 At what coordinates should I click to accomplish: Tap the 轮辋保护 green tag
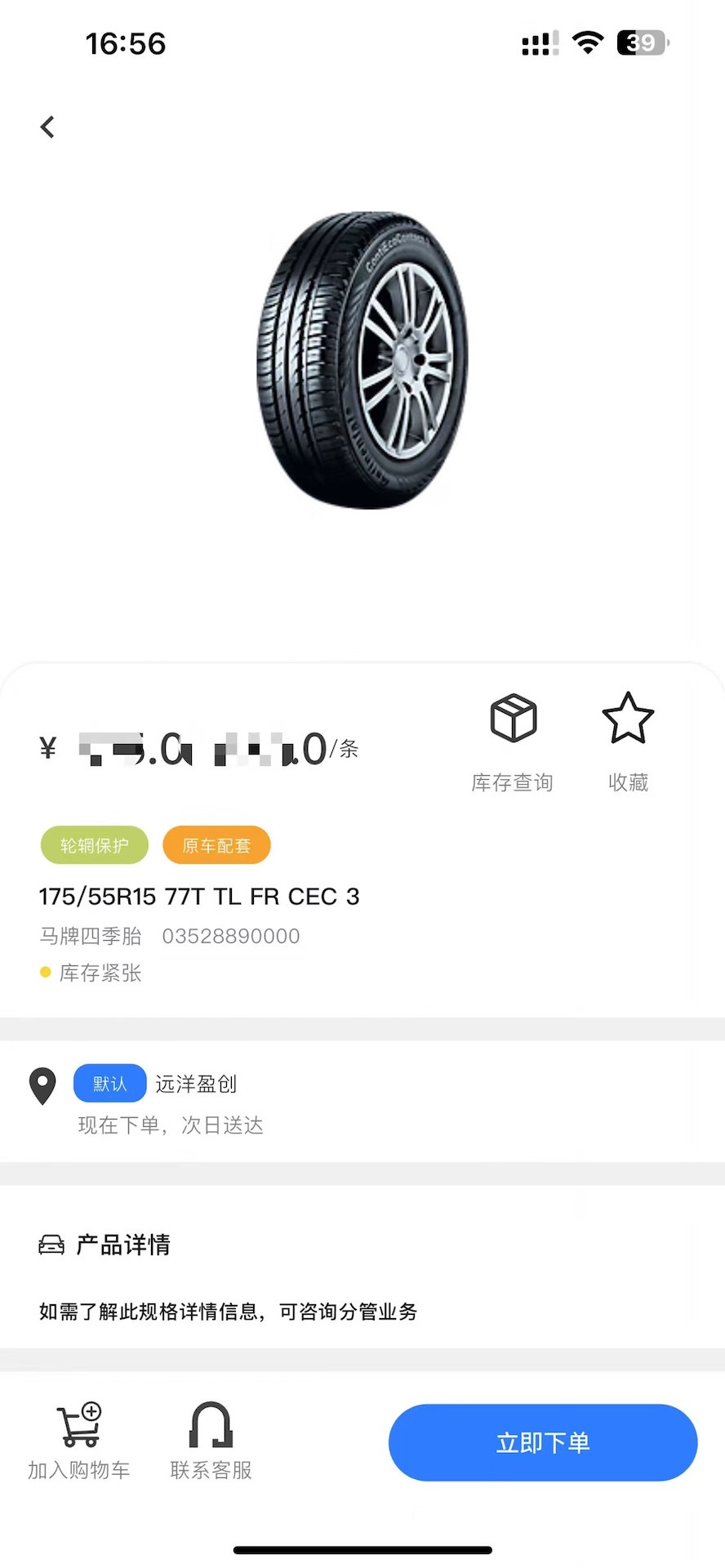94,845
